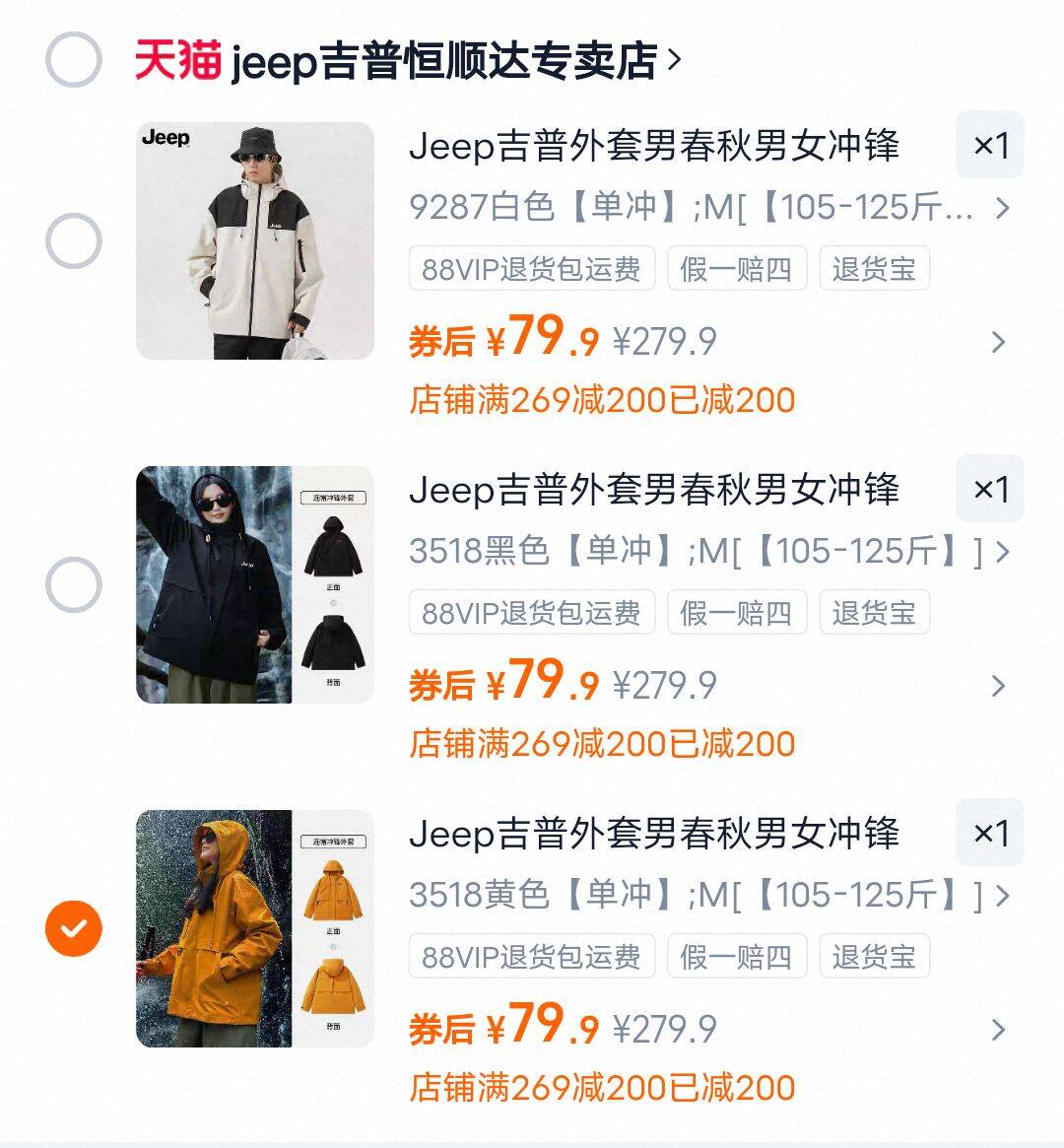Viewport: 1064px width, 1148px height.
Task: Adjust quantity ×1 of the 3518黄色 jacket
Action: [990, 834]
